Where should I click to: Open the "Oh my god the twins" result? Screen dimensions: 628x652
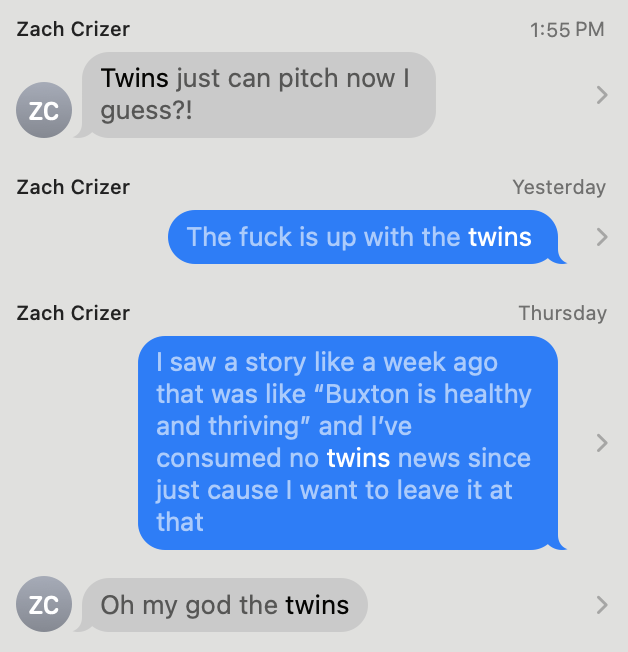point(225,605)
